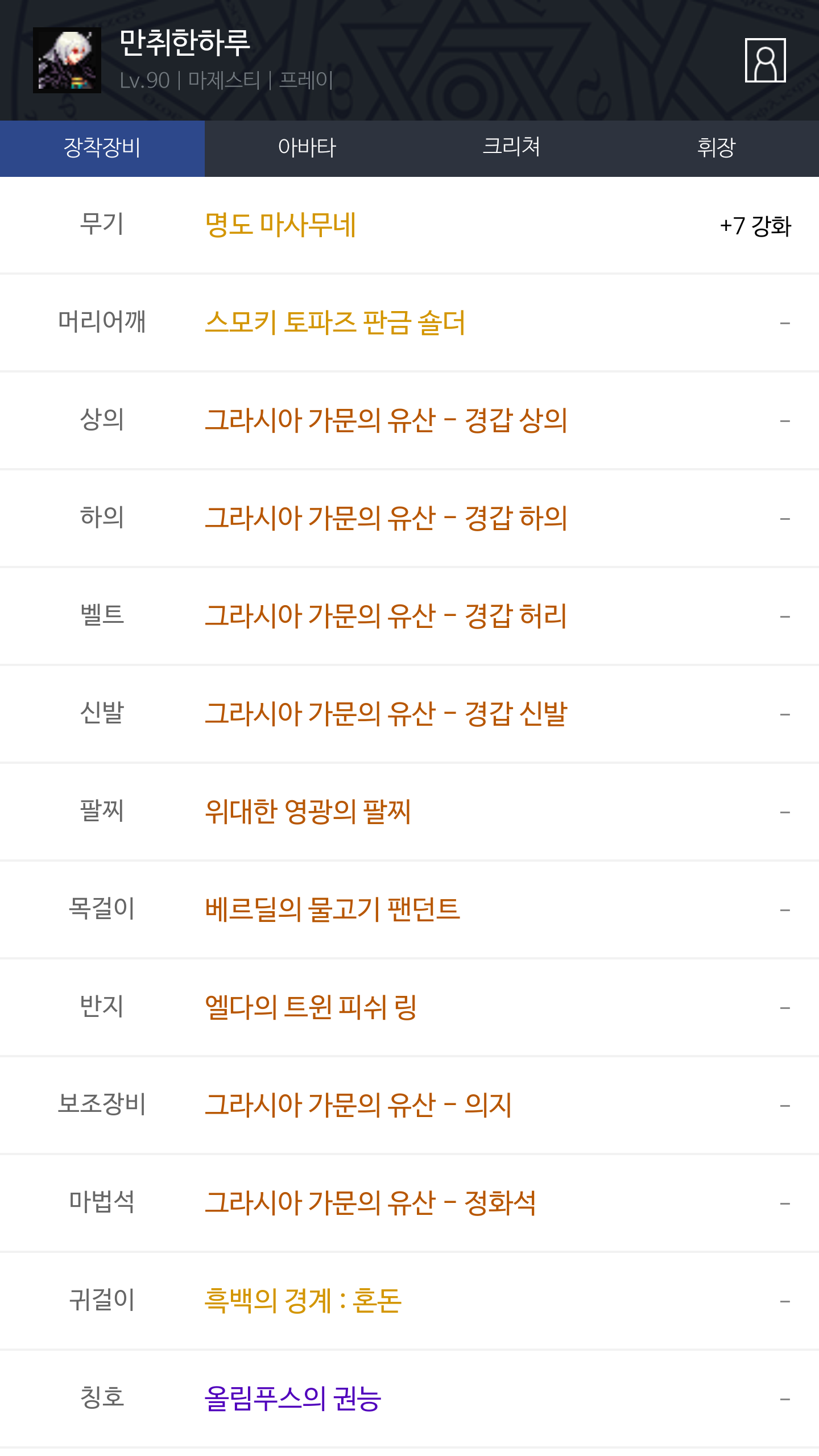Switch to the 크리쳐 tab
Image resolution: width=819 pixels, height=1456 pixels.
tap(512, 148)
